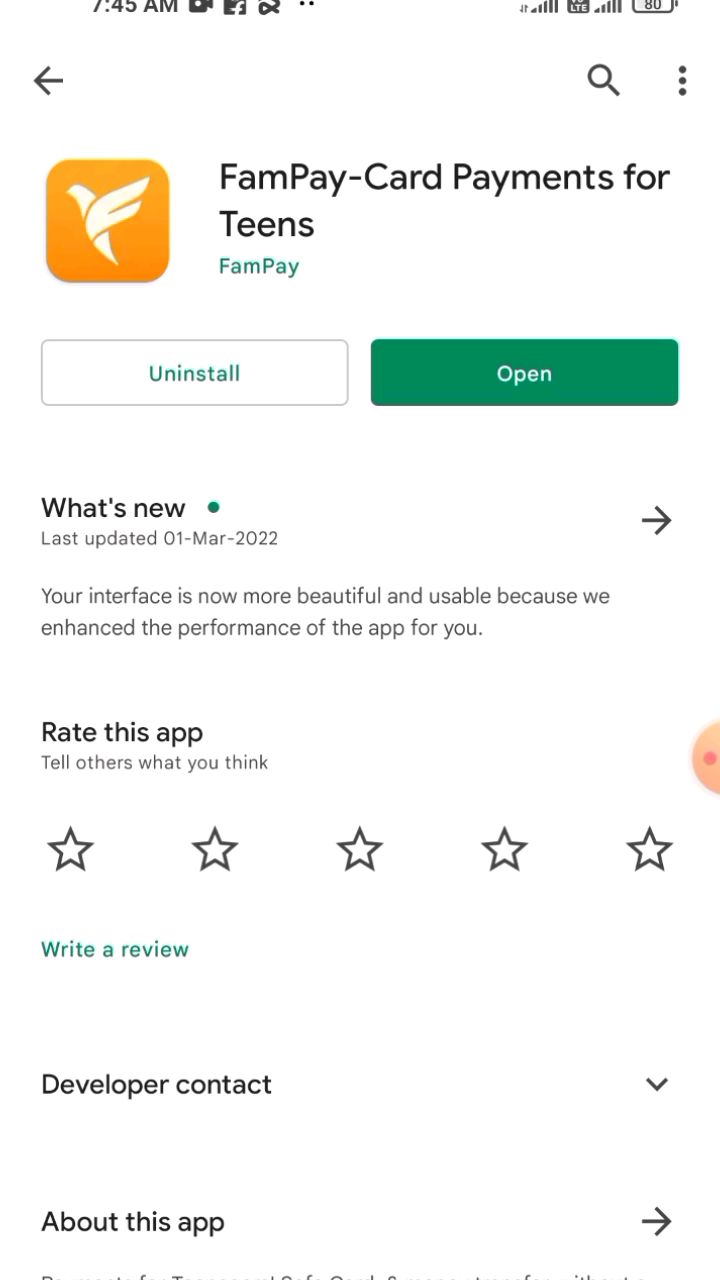Image resolution: width=720 pixels, height=1280 pixels.
Task: Open the three-dot overflow menu
Action: pos(682,81)
